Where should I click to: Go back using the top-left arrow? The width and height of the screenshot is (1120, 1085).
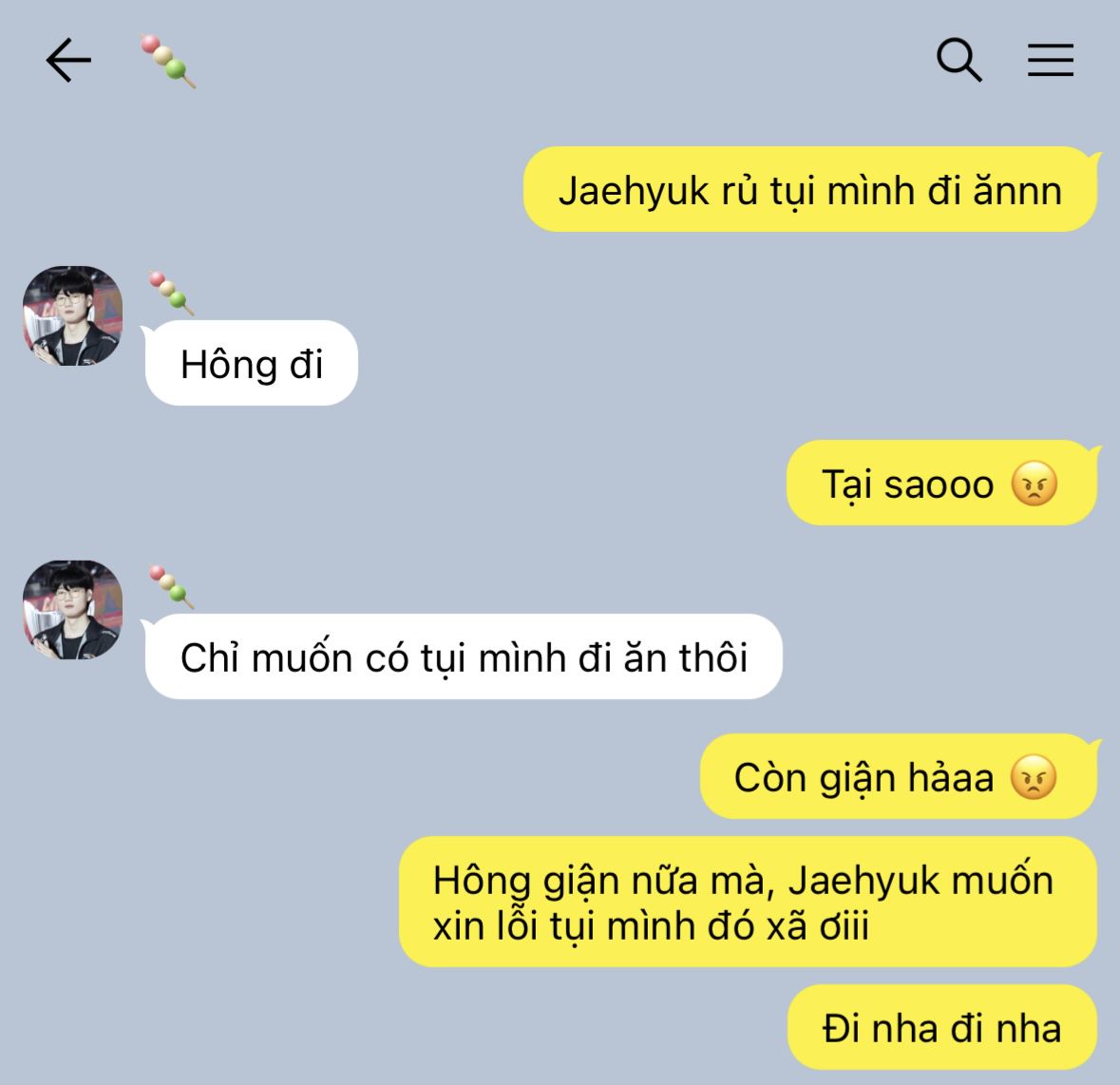[x=68, y=61]
